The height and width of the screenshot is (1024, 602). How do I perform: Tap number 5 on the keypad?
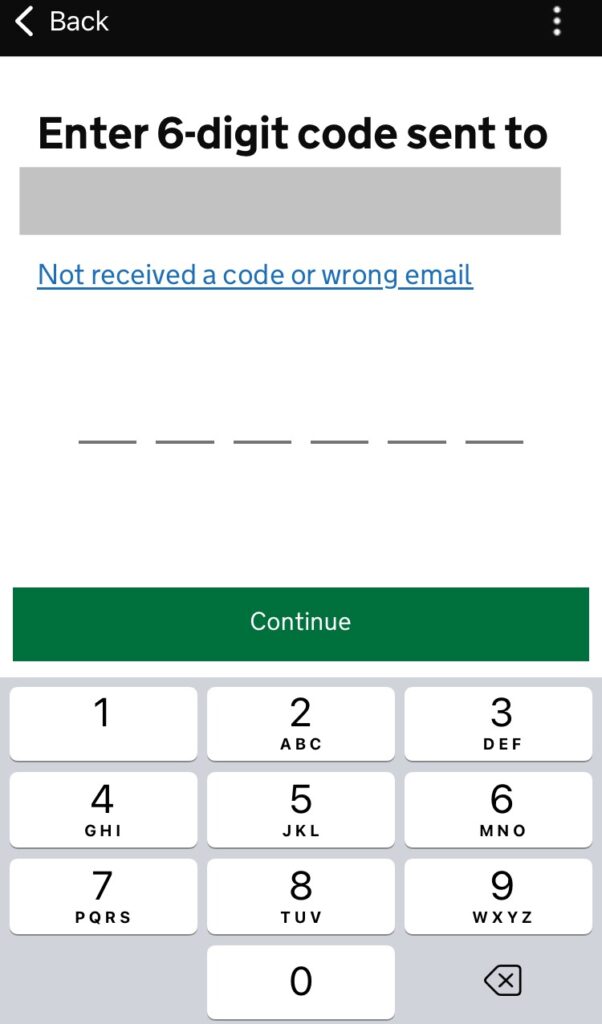[300, 810]
